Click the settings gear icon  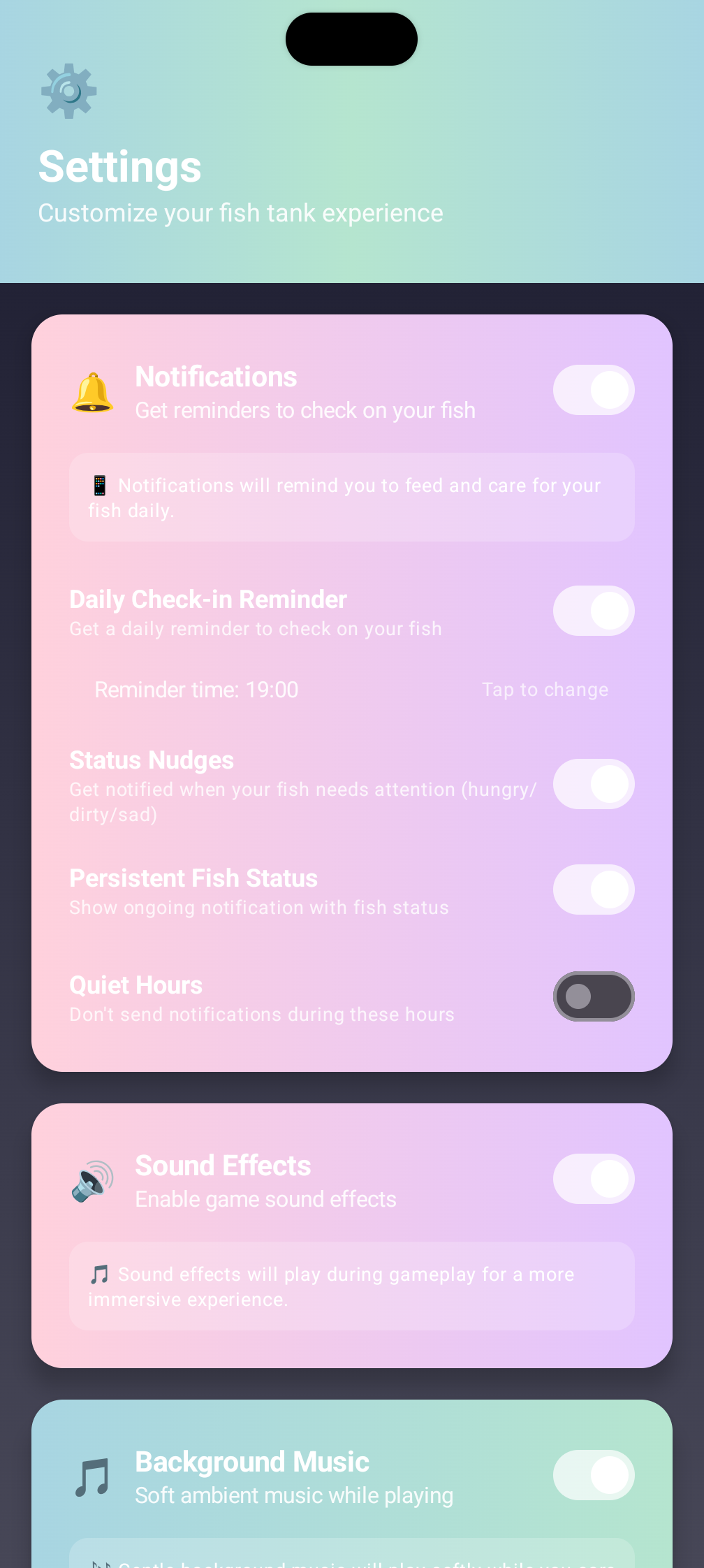point(68,91)
